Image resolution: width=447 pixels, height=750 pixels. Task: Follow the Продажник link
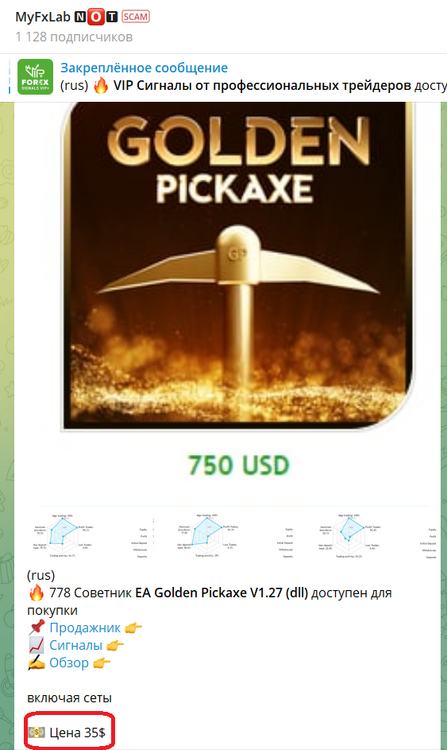tap(85, 628)
